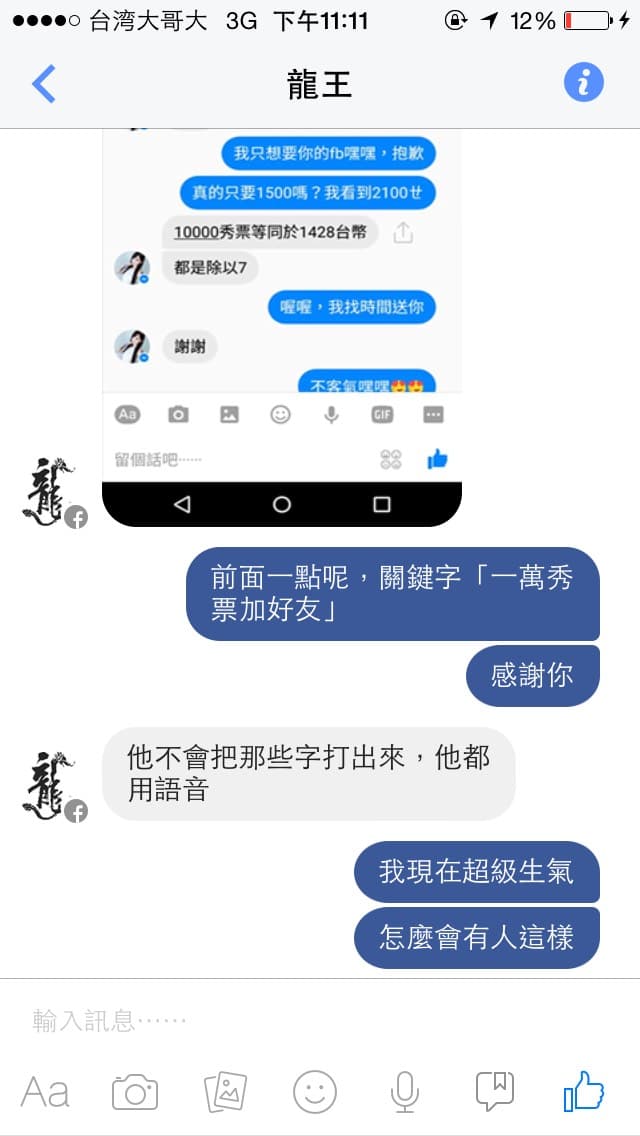Go back from the 龍王 chat
Viewport: 640px width, 1136px height.
(x=44, y=84)
